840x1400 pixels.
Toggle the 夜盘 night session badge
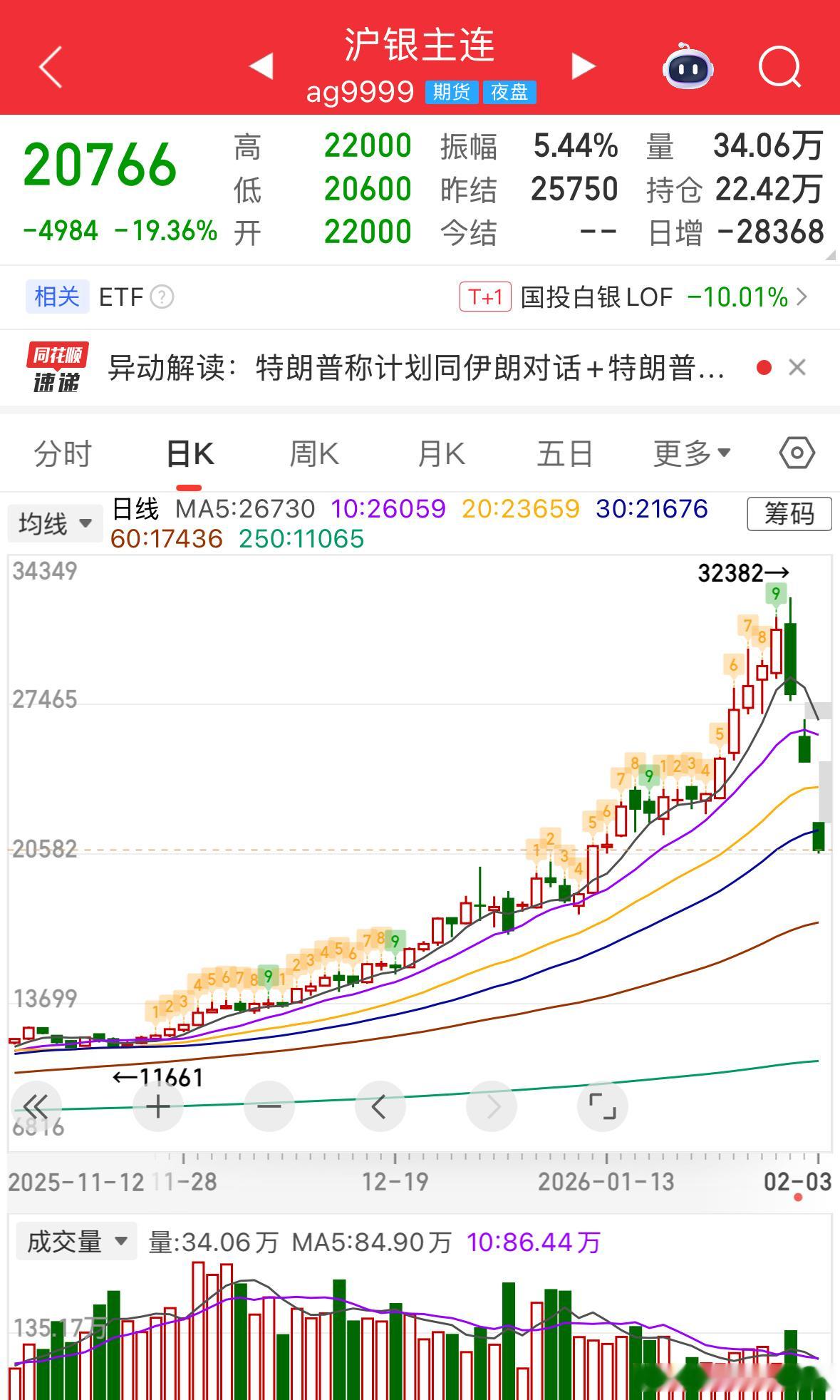point(509,91)
